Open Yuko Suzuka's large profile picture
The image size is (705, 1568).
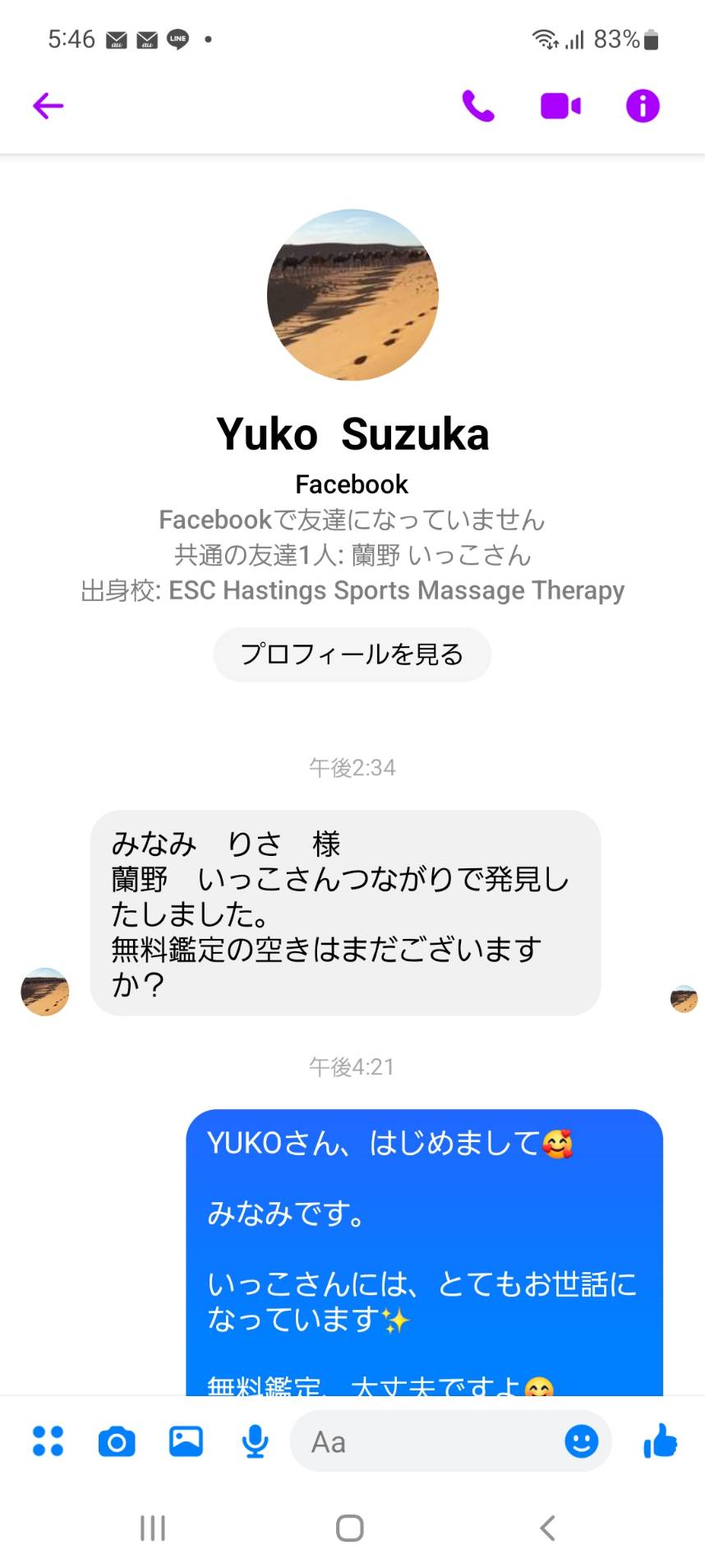click(x=352, y=295)
